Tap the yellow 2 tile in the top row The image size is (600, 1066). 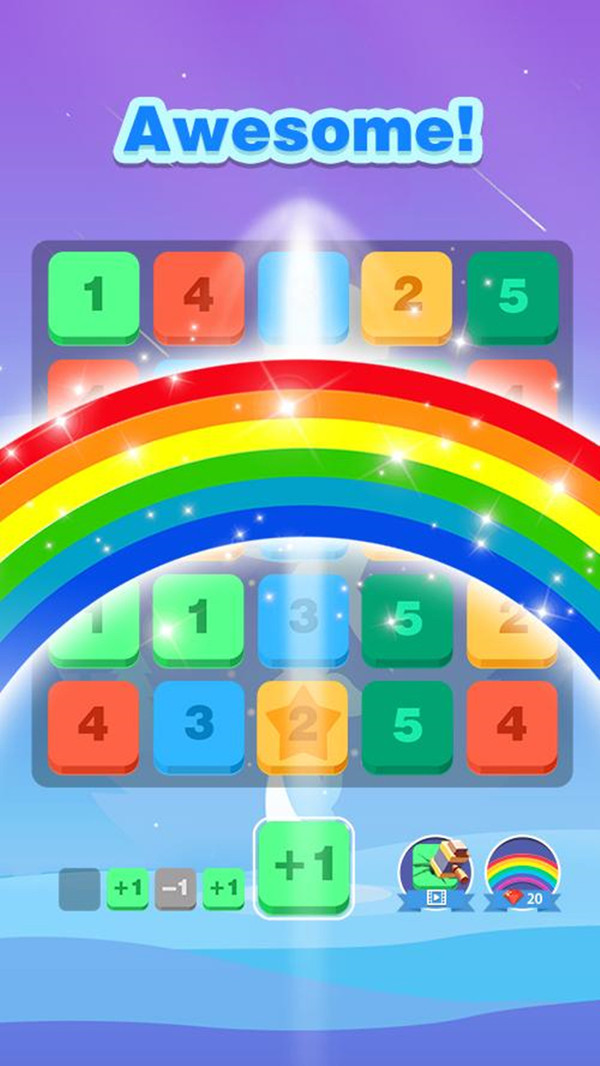[x=407, y=296]
